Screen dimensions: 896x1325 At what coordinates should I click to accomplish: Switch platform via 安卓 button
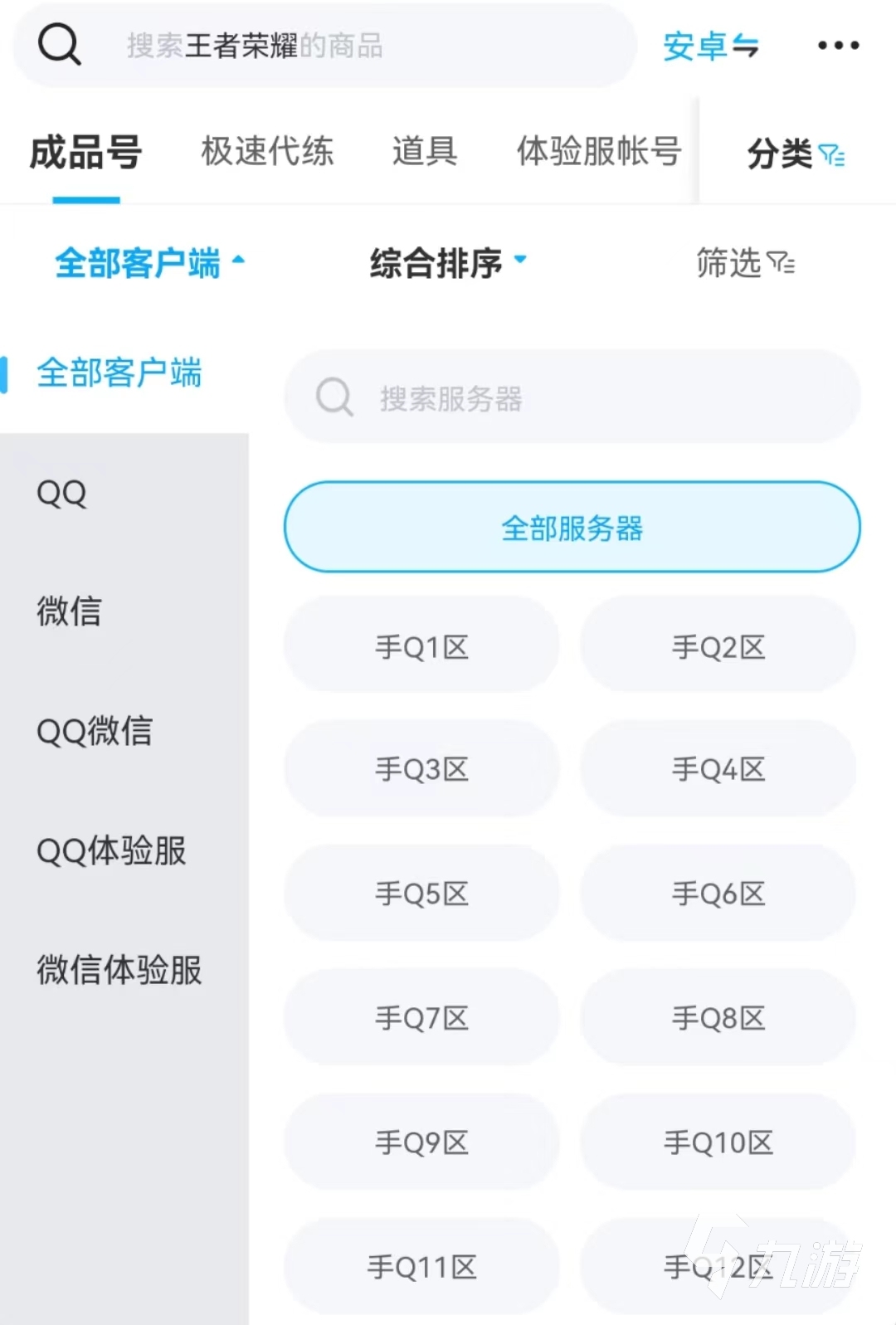click(711, 46)
